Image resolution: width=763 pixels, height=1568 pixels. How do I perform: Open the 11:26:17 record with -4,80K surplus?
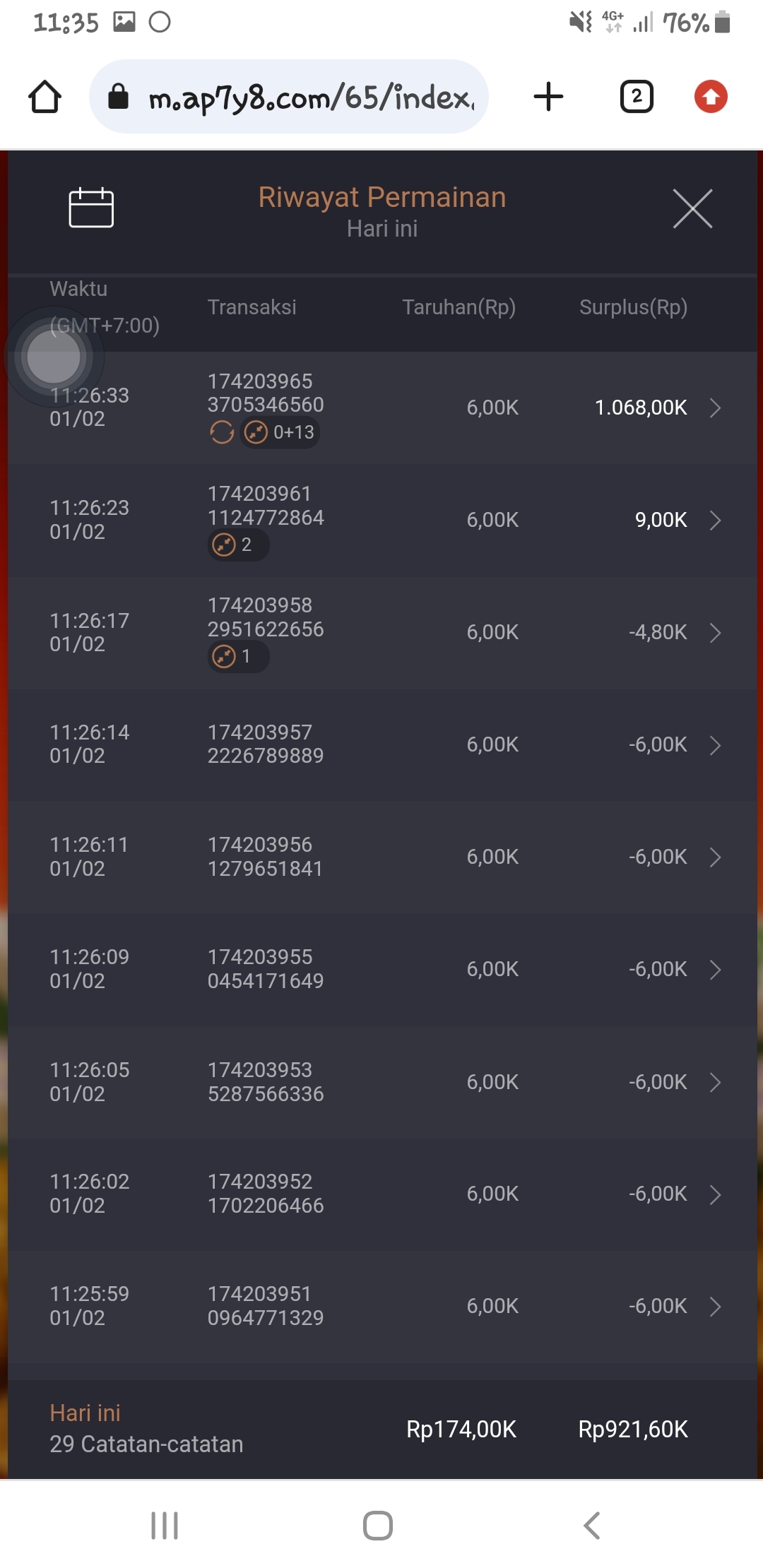715,633
